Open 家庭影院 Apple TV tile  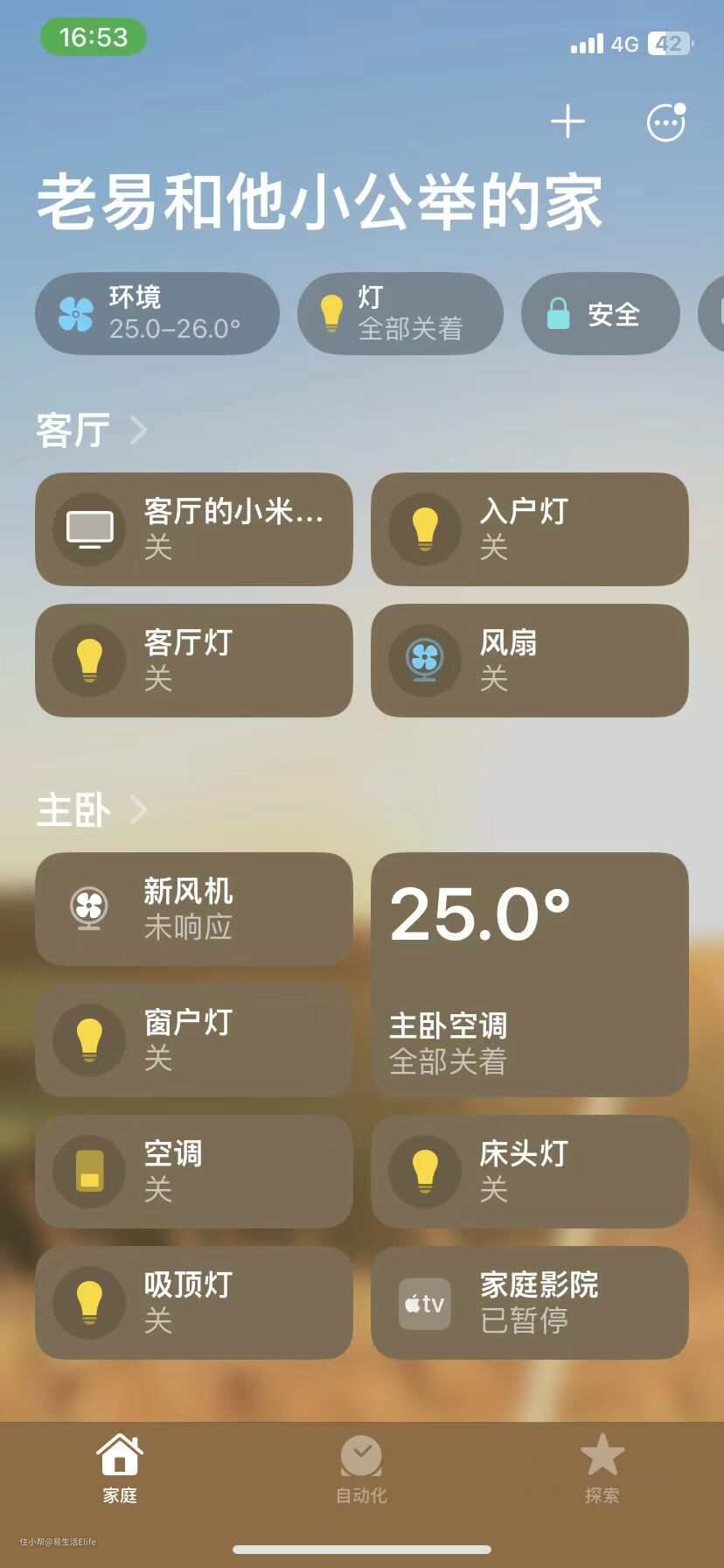(x=530, y=1303)
